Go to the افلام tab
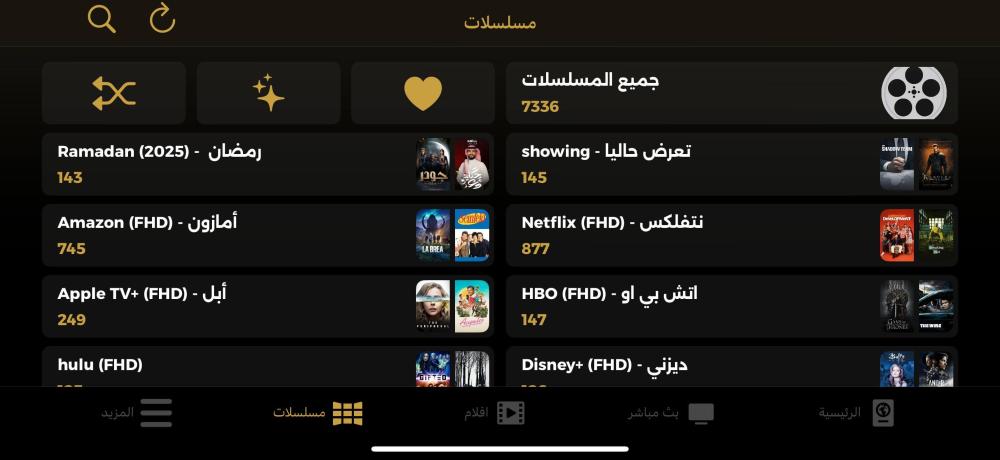Screen dimensions: 1000x460 [494, 413]
